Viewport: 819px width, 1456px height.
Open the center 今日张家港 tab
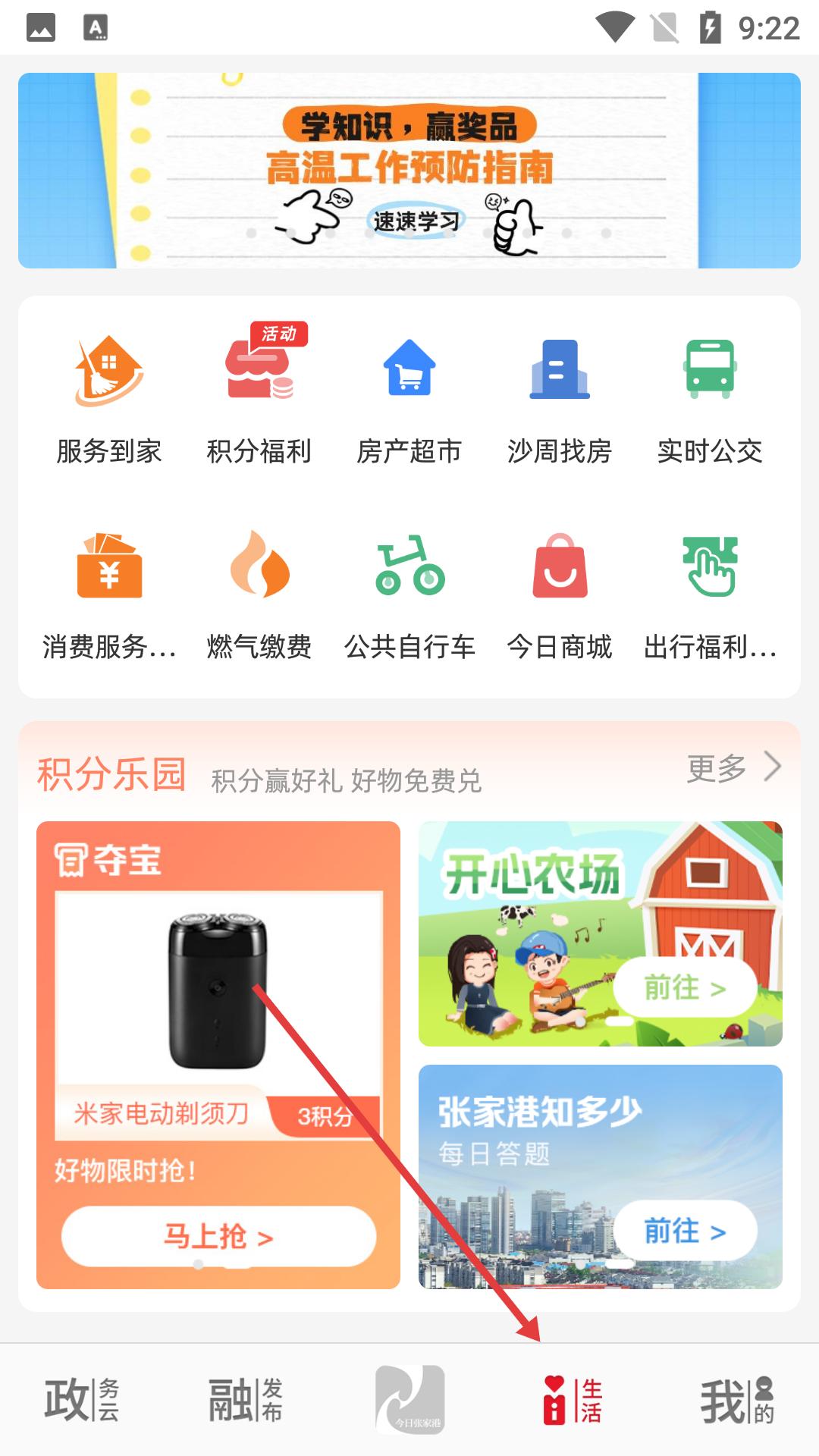(x=409, y=1400)
